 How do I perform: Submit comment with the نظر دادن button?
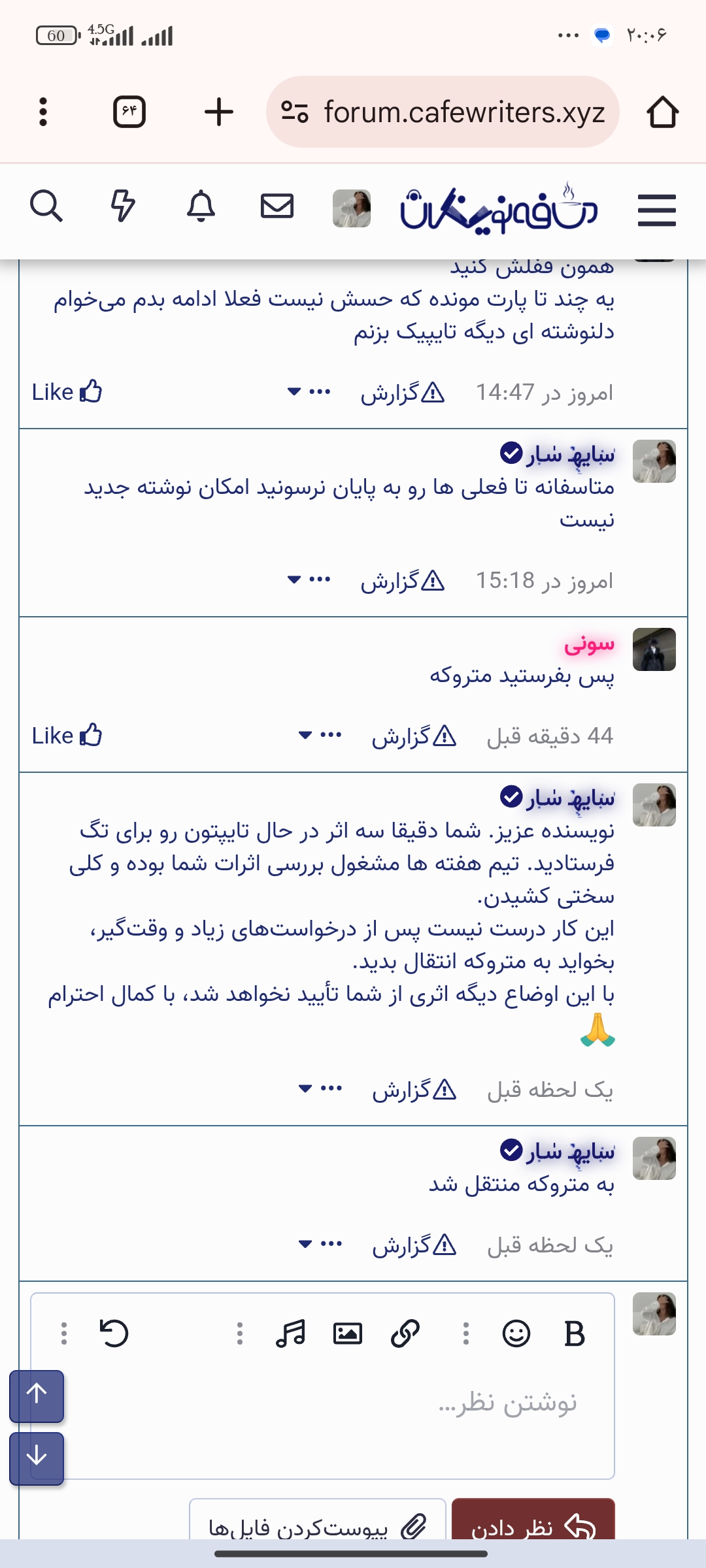tap(533, 1520)
